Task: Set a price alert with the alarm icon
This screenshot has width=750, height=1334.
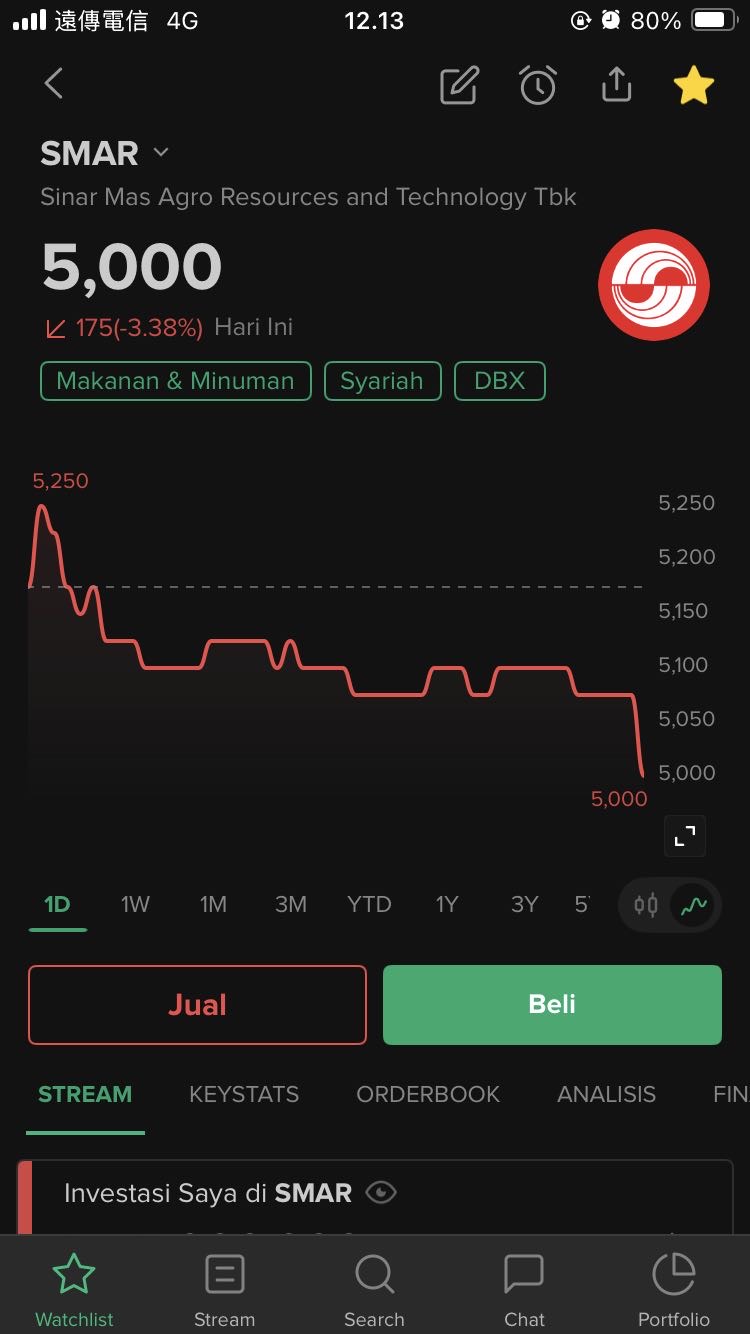Action: pos(538,86)
